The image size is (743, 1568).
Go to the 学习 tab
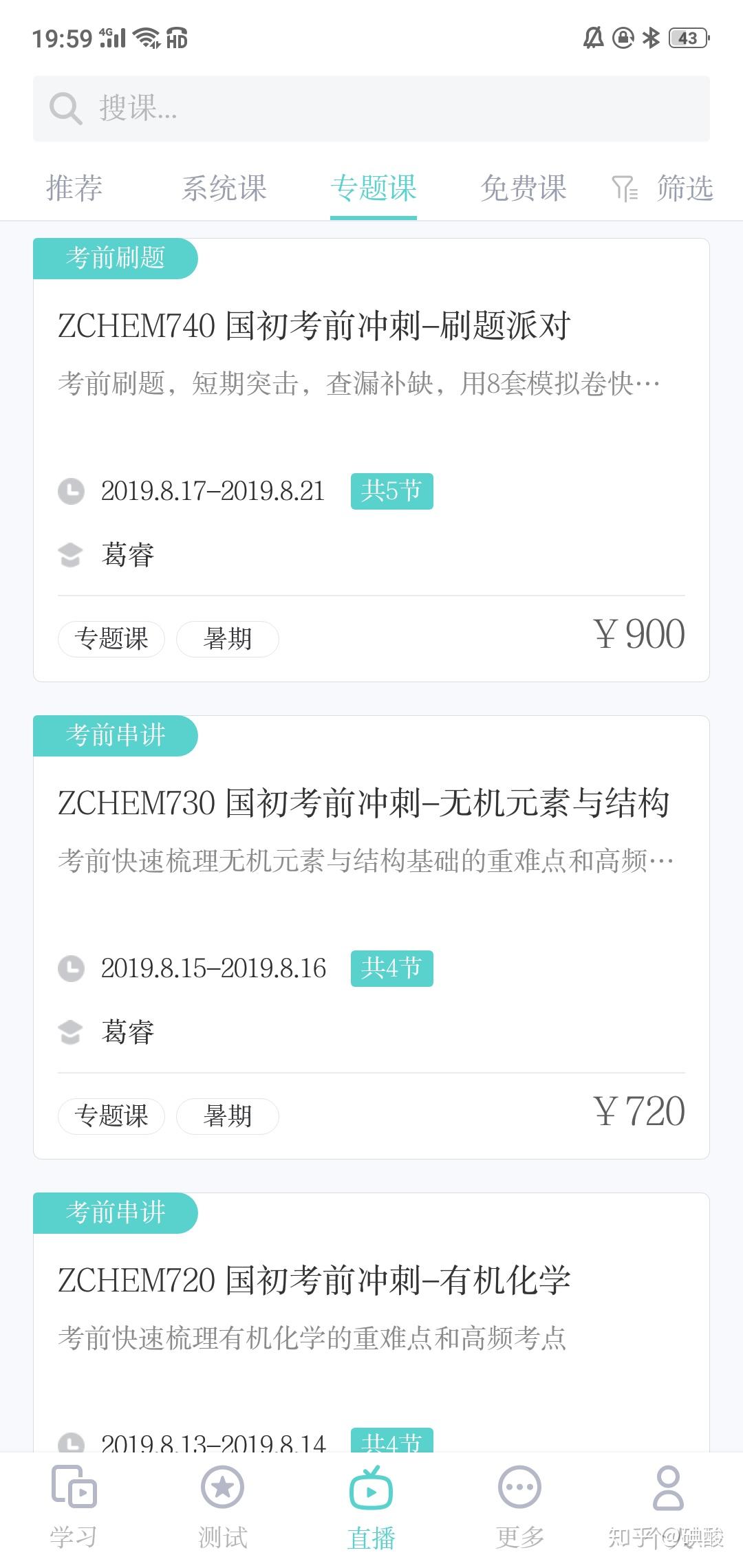(x=74, y=1506)
